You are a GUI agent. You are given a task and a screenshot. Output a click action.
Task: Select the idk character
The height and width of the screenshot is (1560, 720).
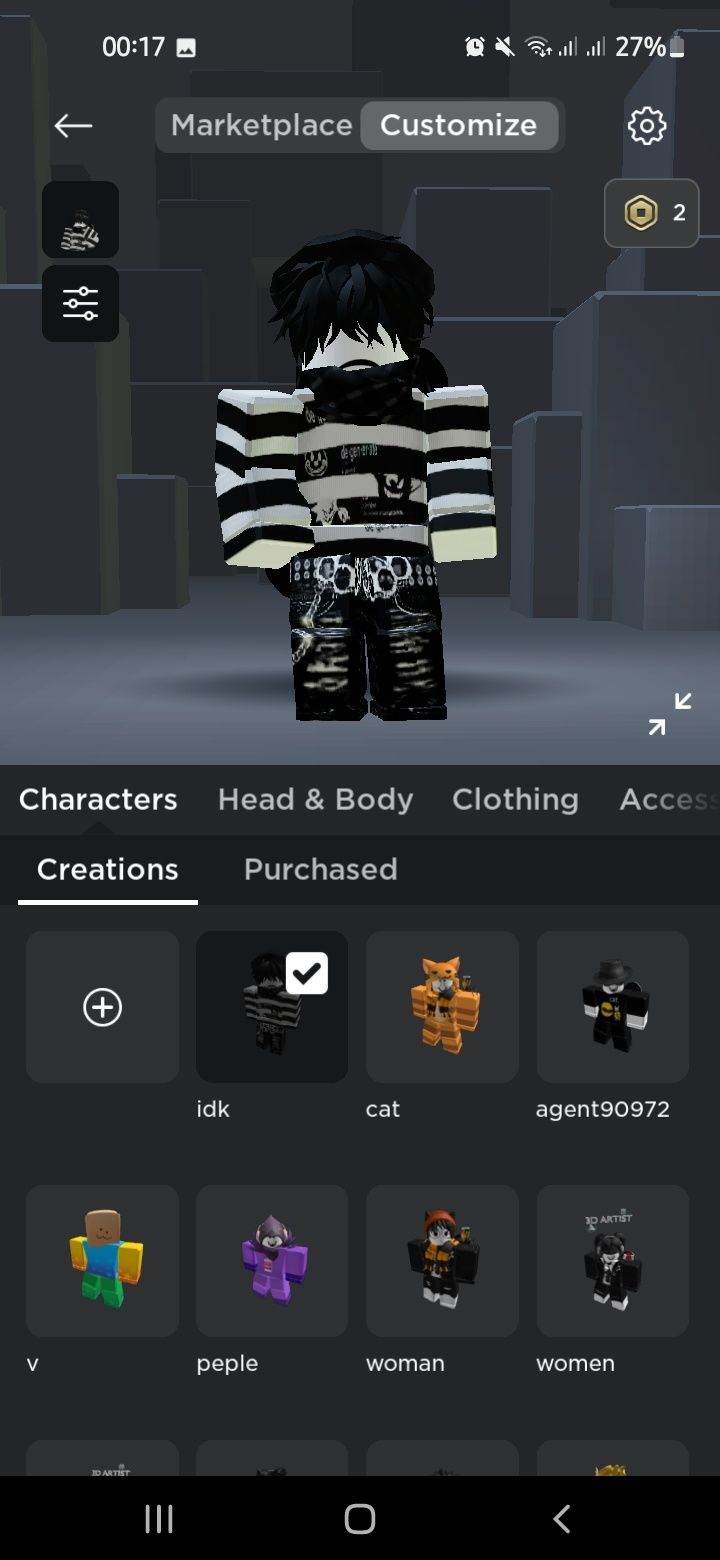pyautogui.click(x=272, y=1007)
